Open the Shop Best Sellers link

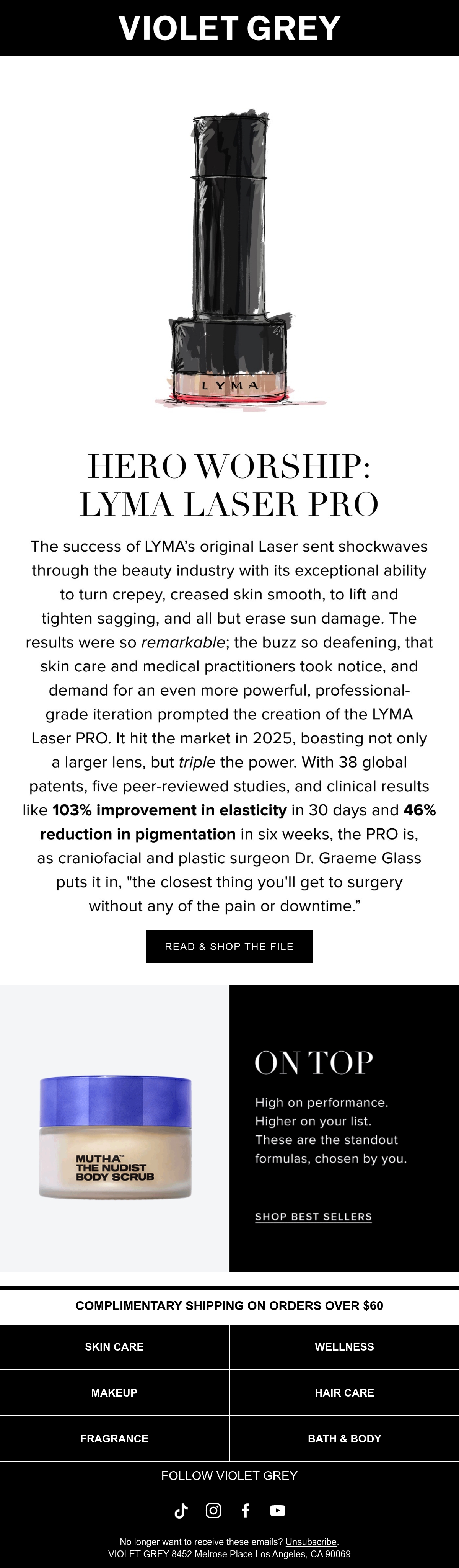(x=313, y=1216)
